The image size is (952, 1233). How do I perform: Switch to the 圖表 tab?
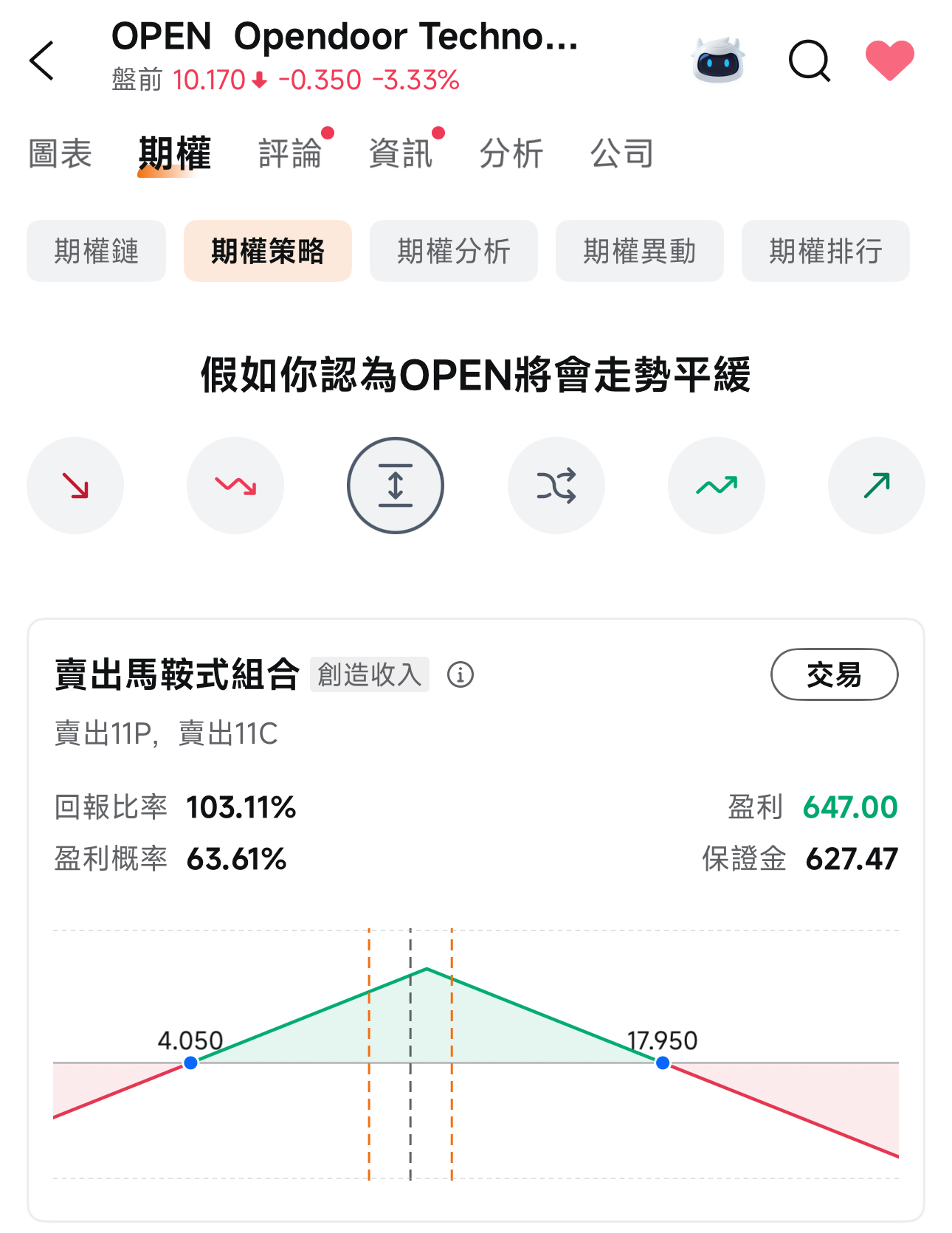[60, 153]
